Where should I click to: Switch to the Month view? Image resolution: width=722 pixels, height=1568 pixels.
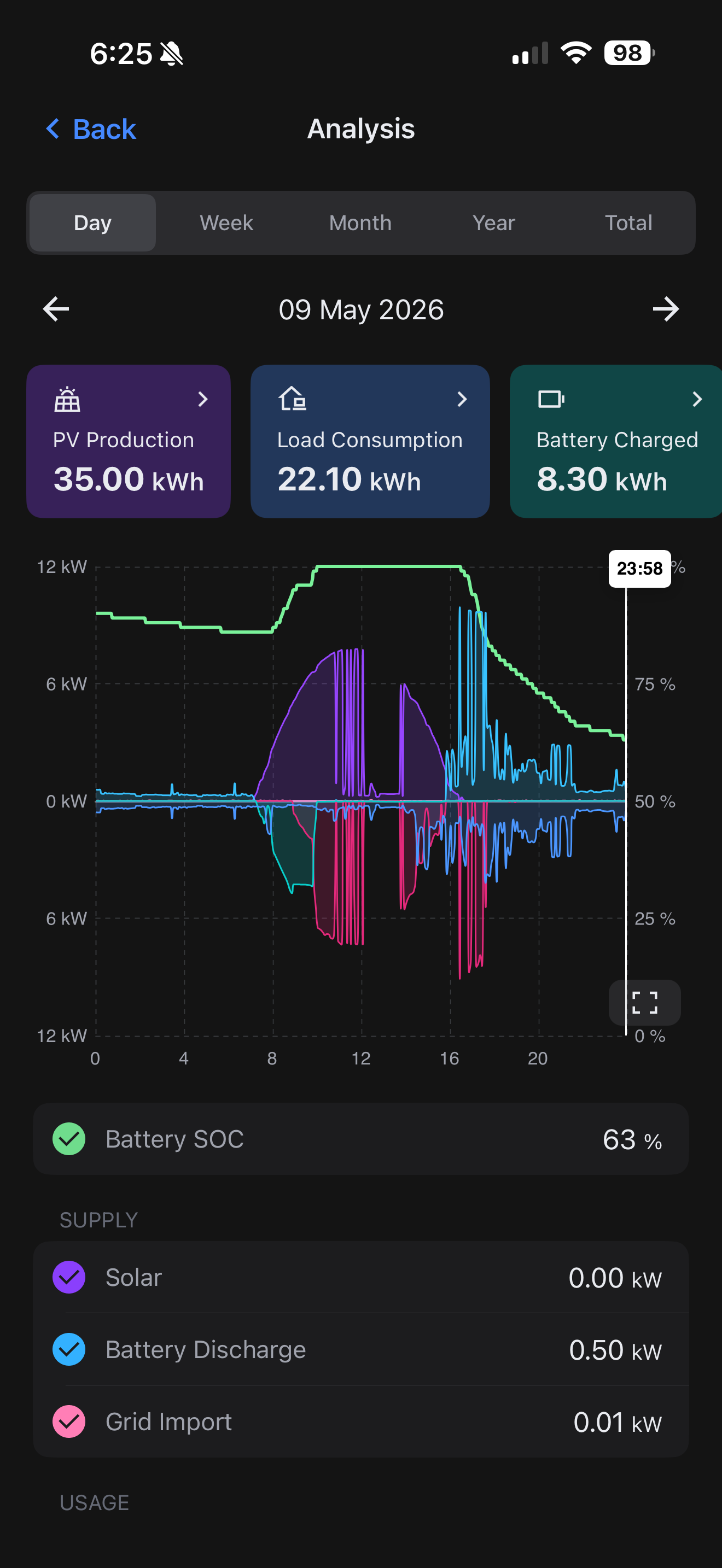[x=360, y=223]
